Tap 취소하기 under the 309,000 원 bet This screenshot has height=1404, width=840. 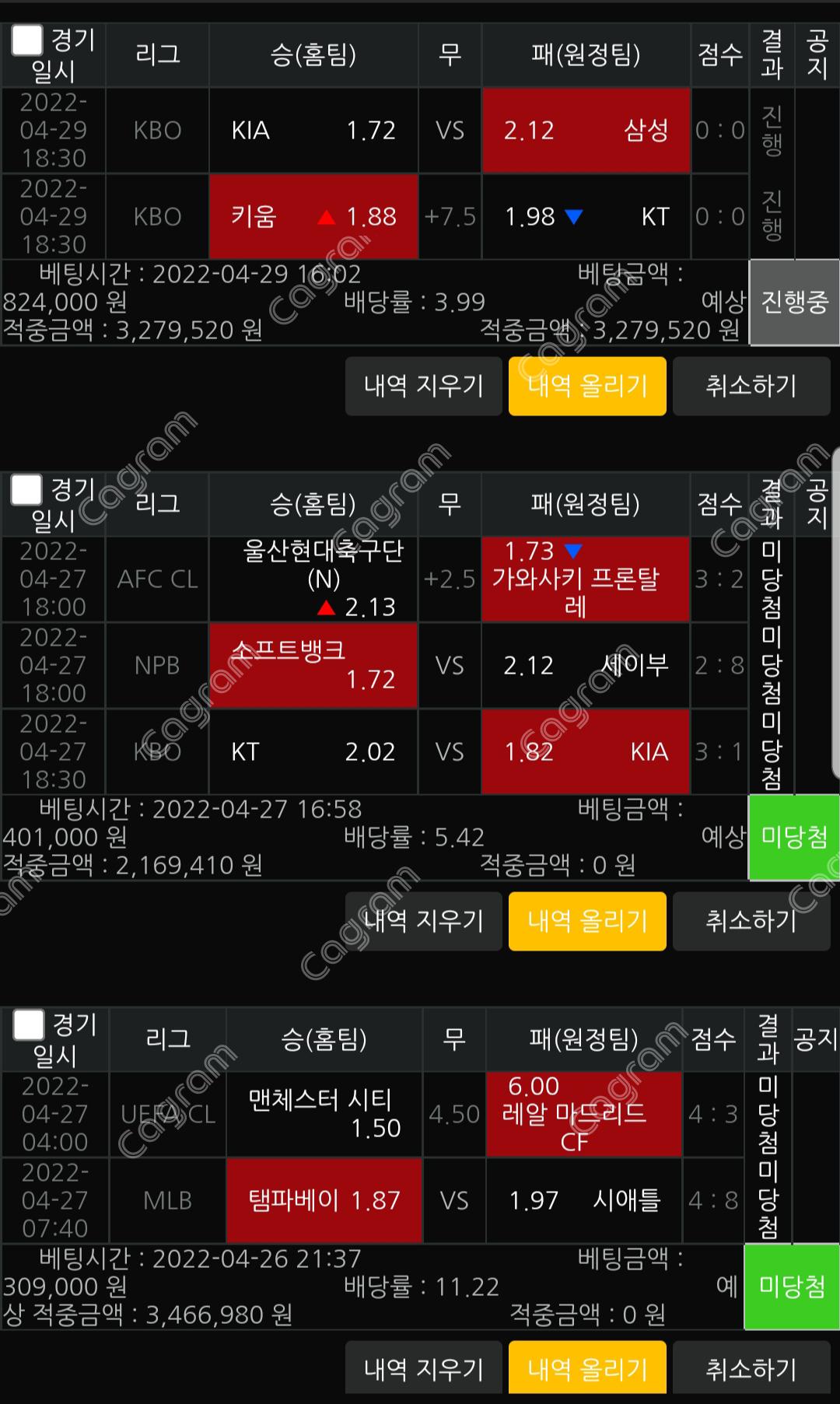tap(751, 1369)
